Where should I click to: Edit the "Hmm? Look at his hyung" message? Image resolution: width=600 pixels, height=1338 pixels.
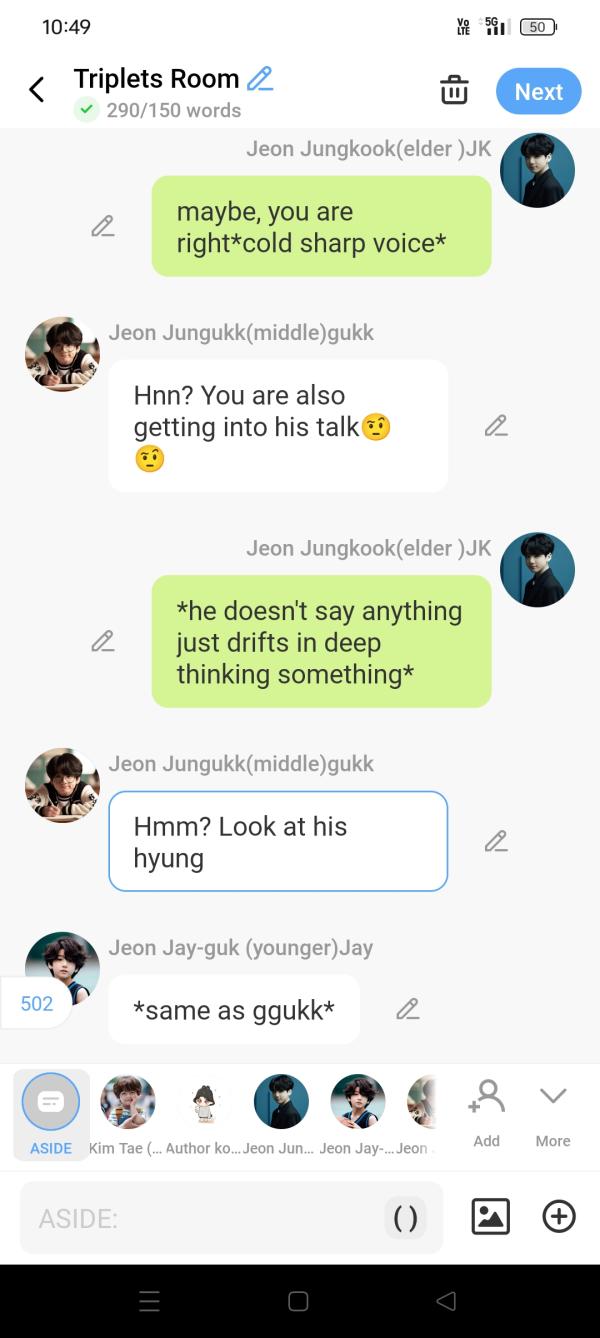click(496, 842)
